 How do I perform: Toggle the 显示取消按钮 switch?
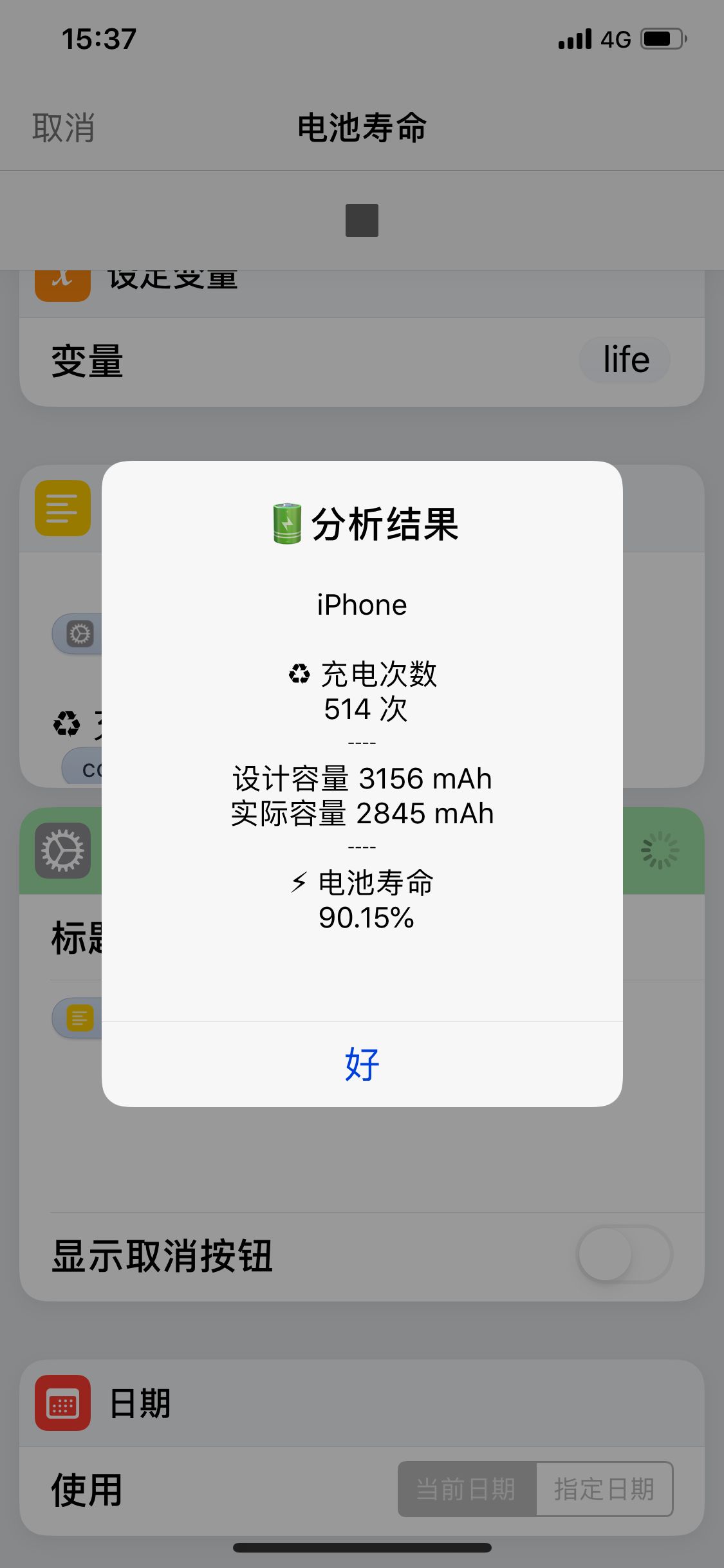pos(624,1255)
